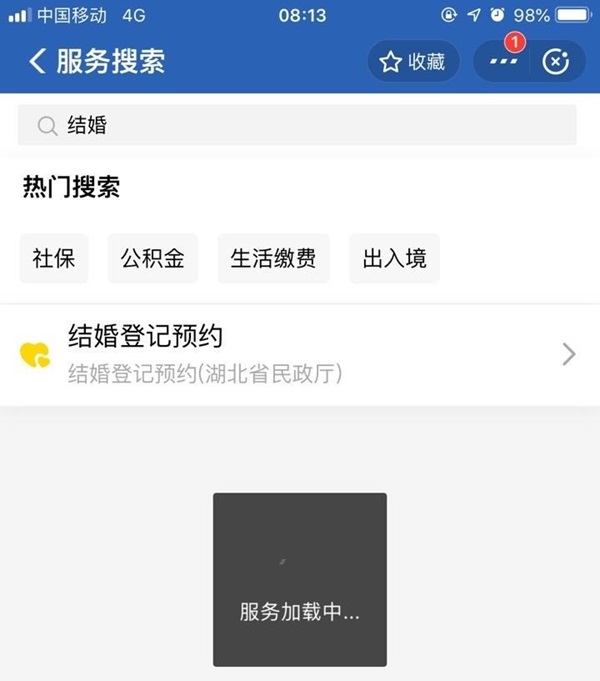The image size is (600, 681).
Task: Choose the 生活缴费 hot search chip
Action: click(273, 259)
